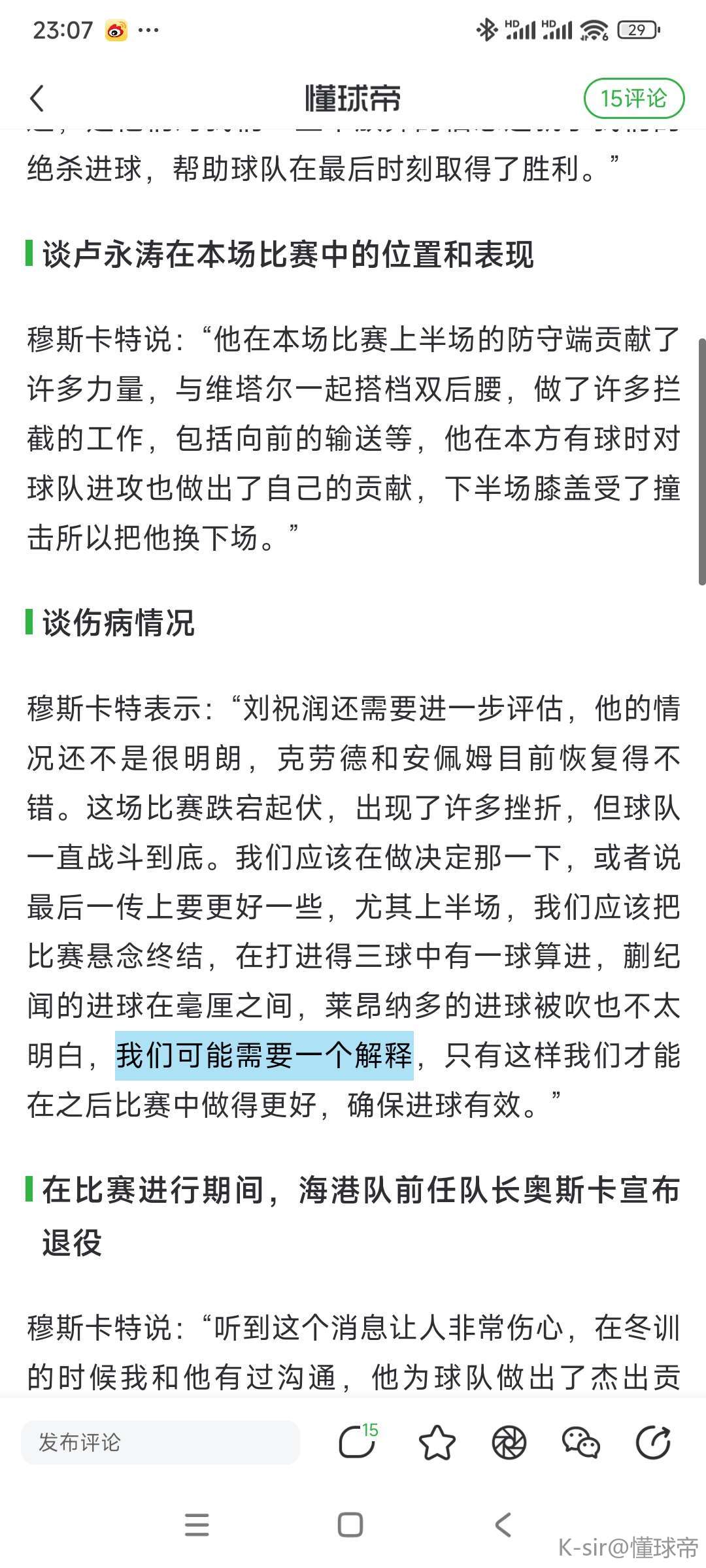Viewport: 706px width, 1568px height.
Task: Tap the system back button
Action: (503, 1525)
